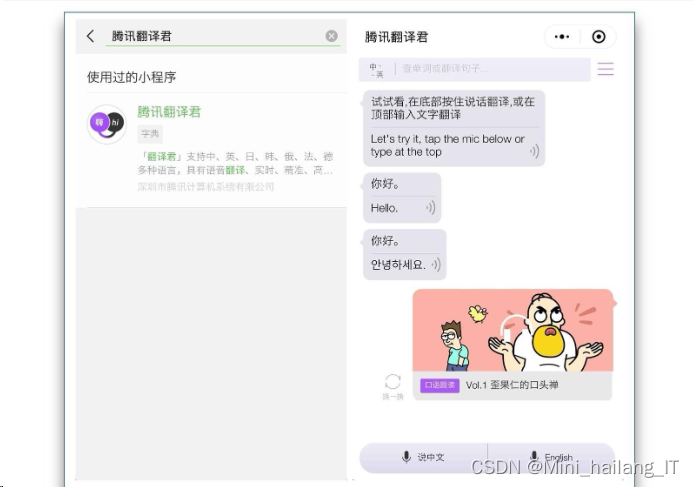Tap the English microphone button

click(551, 457)
